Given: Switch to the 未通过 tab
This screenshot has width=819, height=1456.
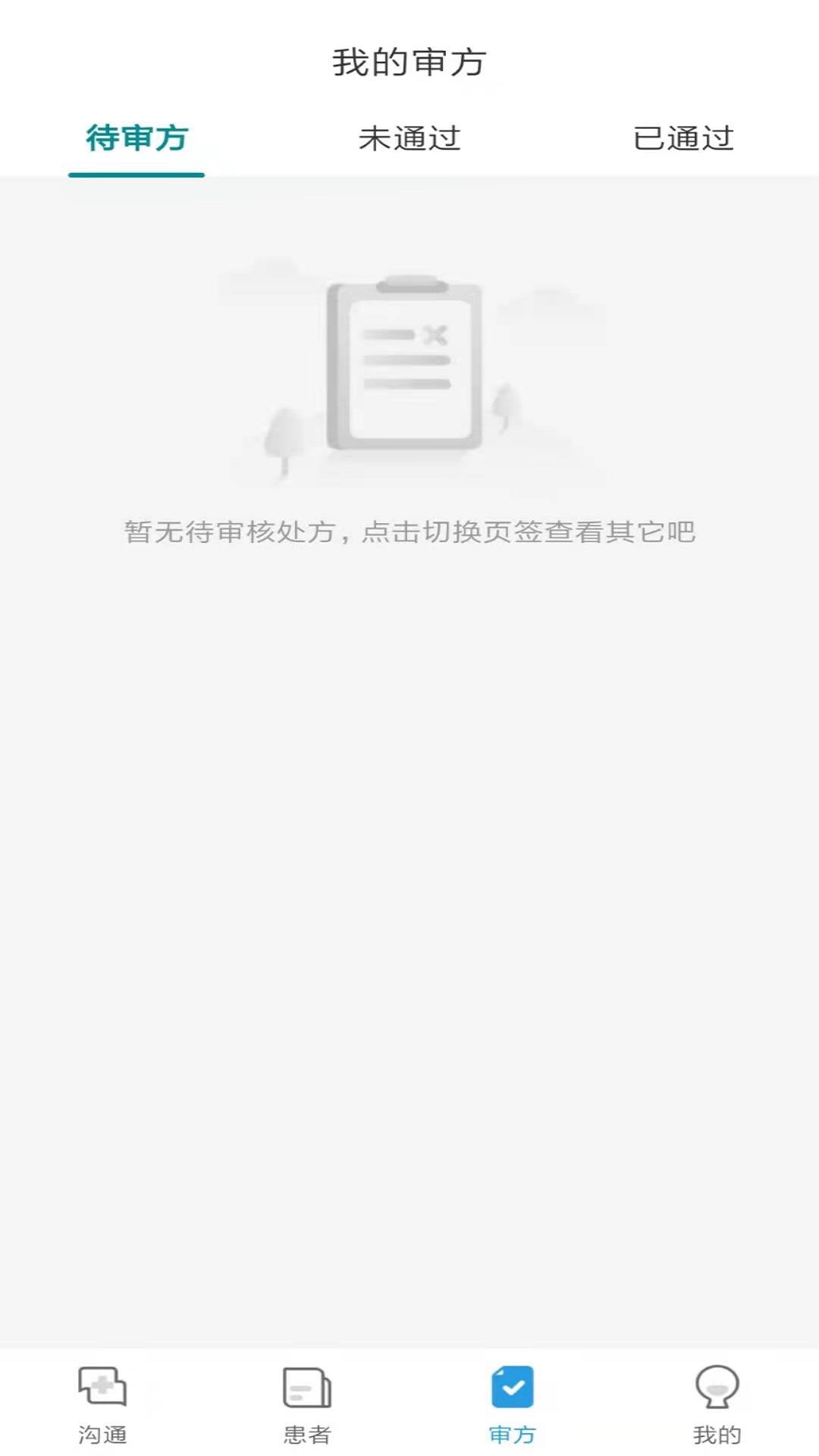Looking at the screenshot, I should [x=409, y=139].
